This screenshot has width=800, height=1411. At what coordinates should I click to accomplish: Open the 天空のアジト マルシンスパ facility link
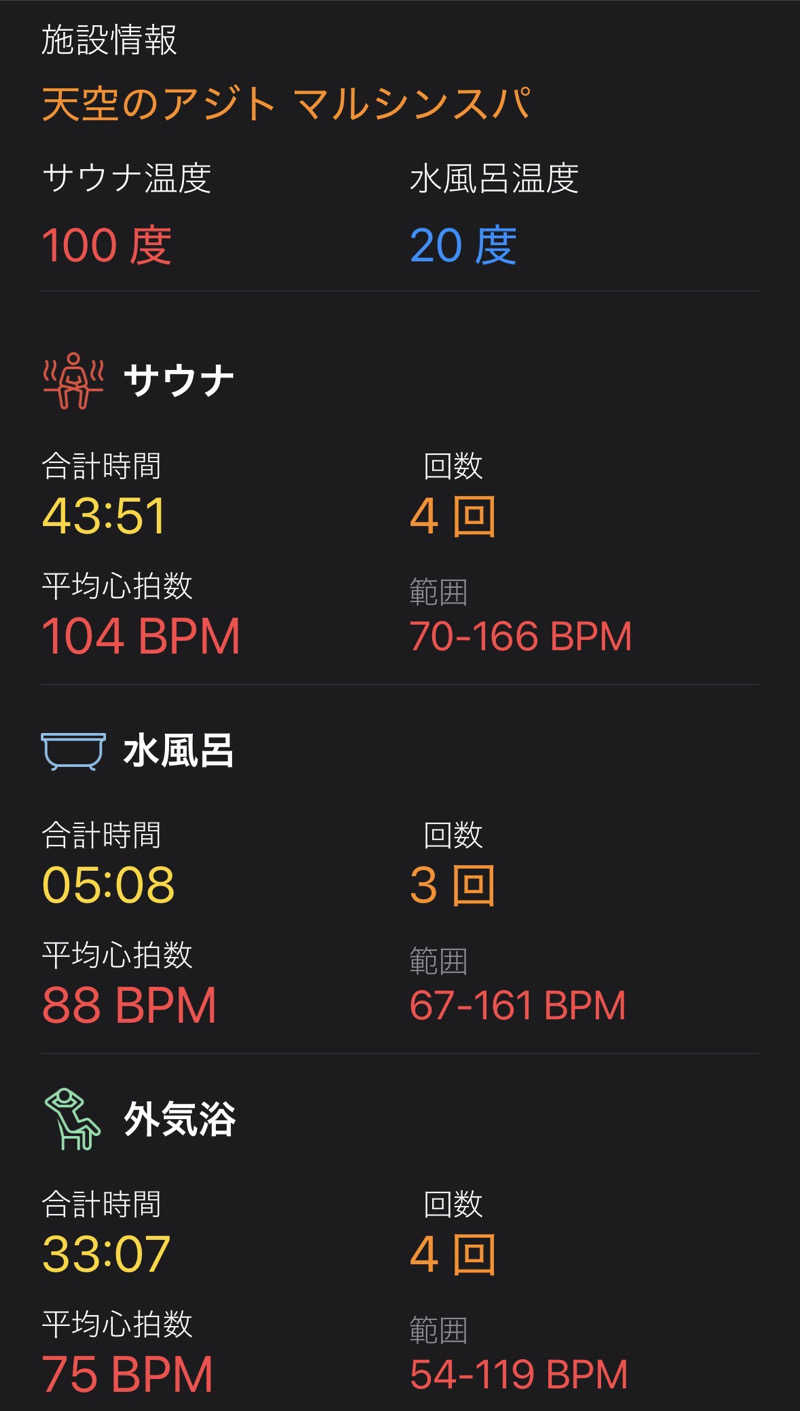coord(285,104)
